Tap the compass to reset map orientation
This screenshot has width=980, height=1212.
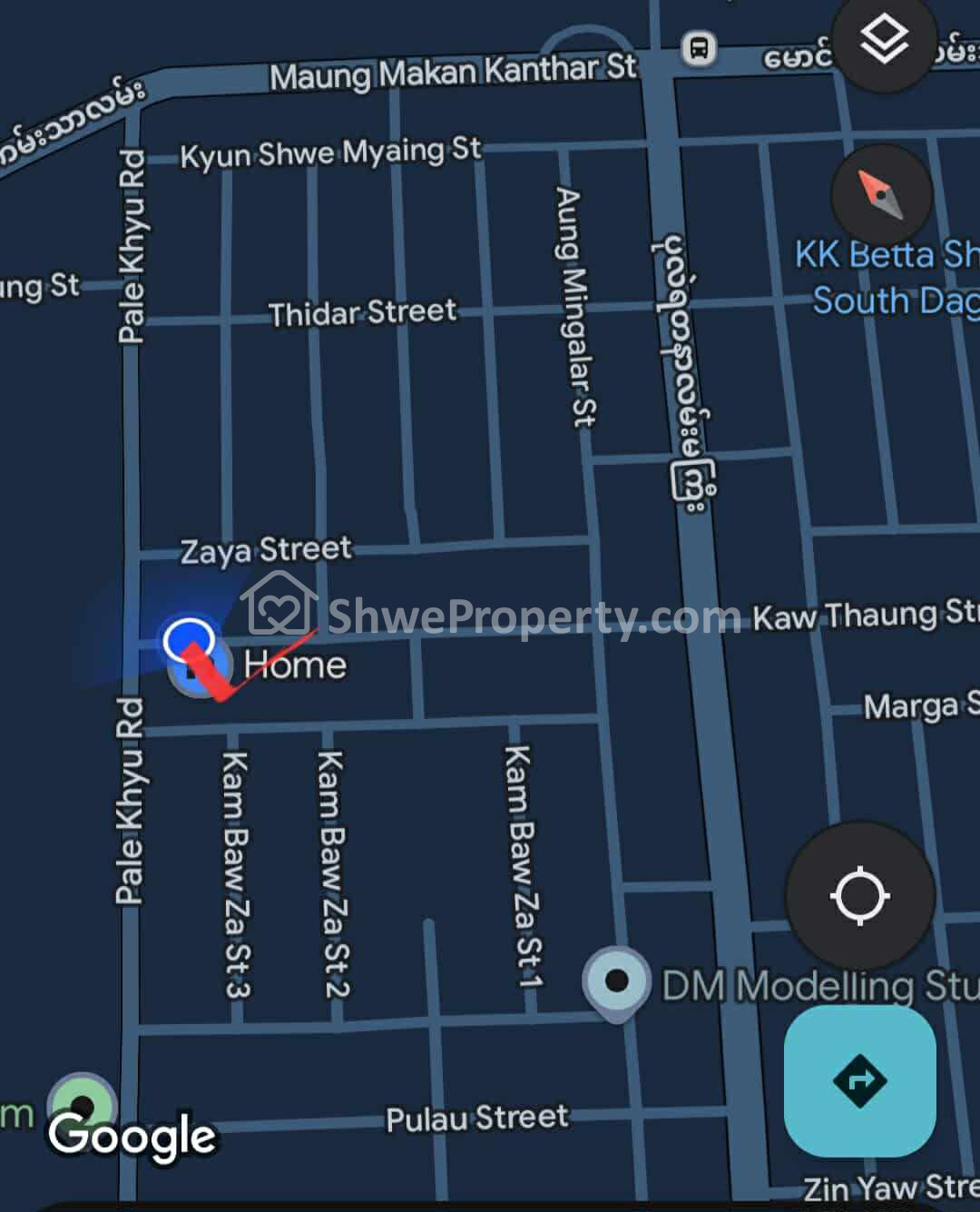(881, 194)
